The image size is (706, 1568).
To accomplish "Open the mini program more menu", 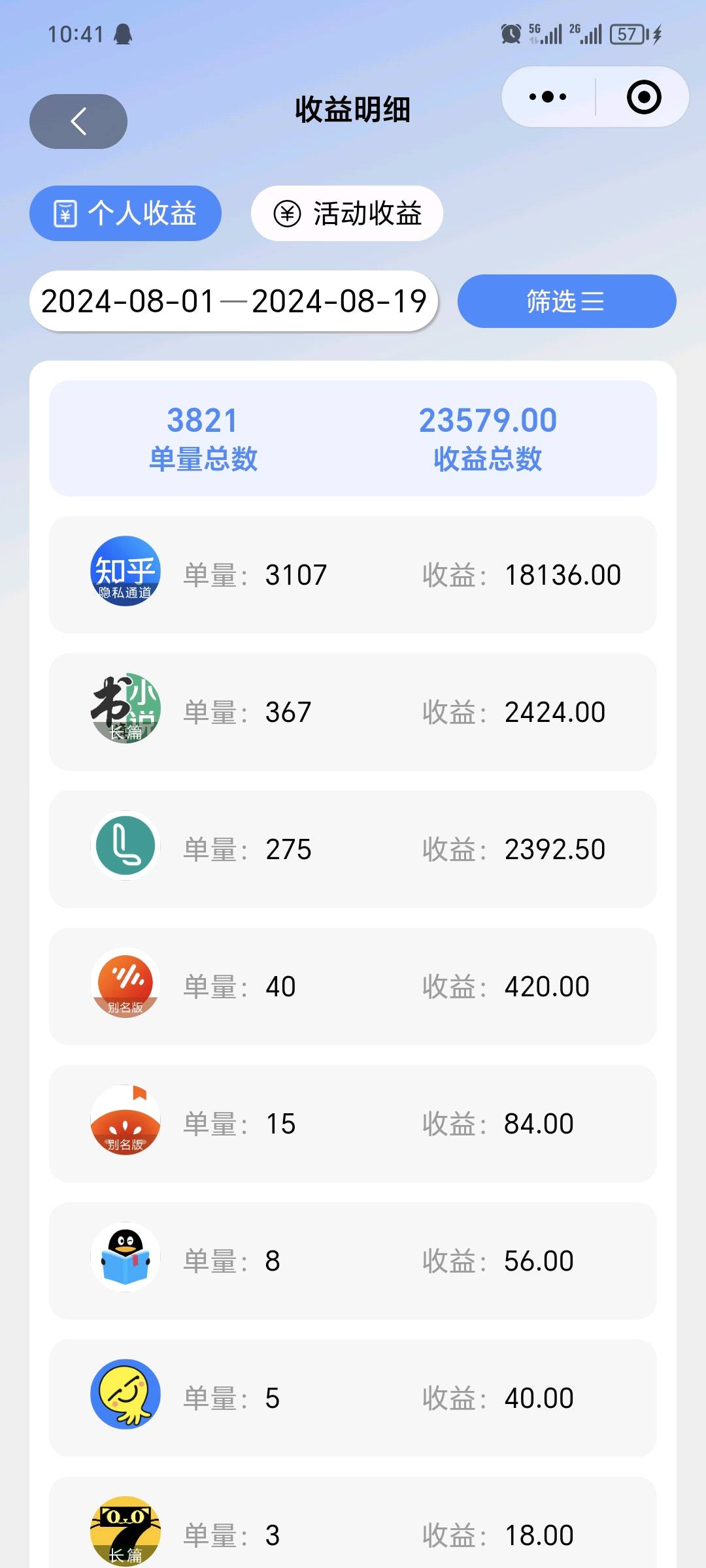I will [x=548, y=97].
